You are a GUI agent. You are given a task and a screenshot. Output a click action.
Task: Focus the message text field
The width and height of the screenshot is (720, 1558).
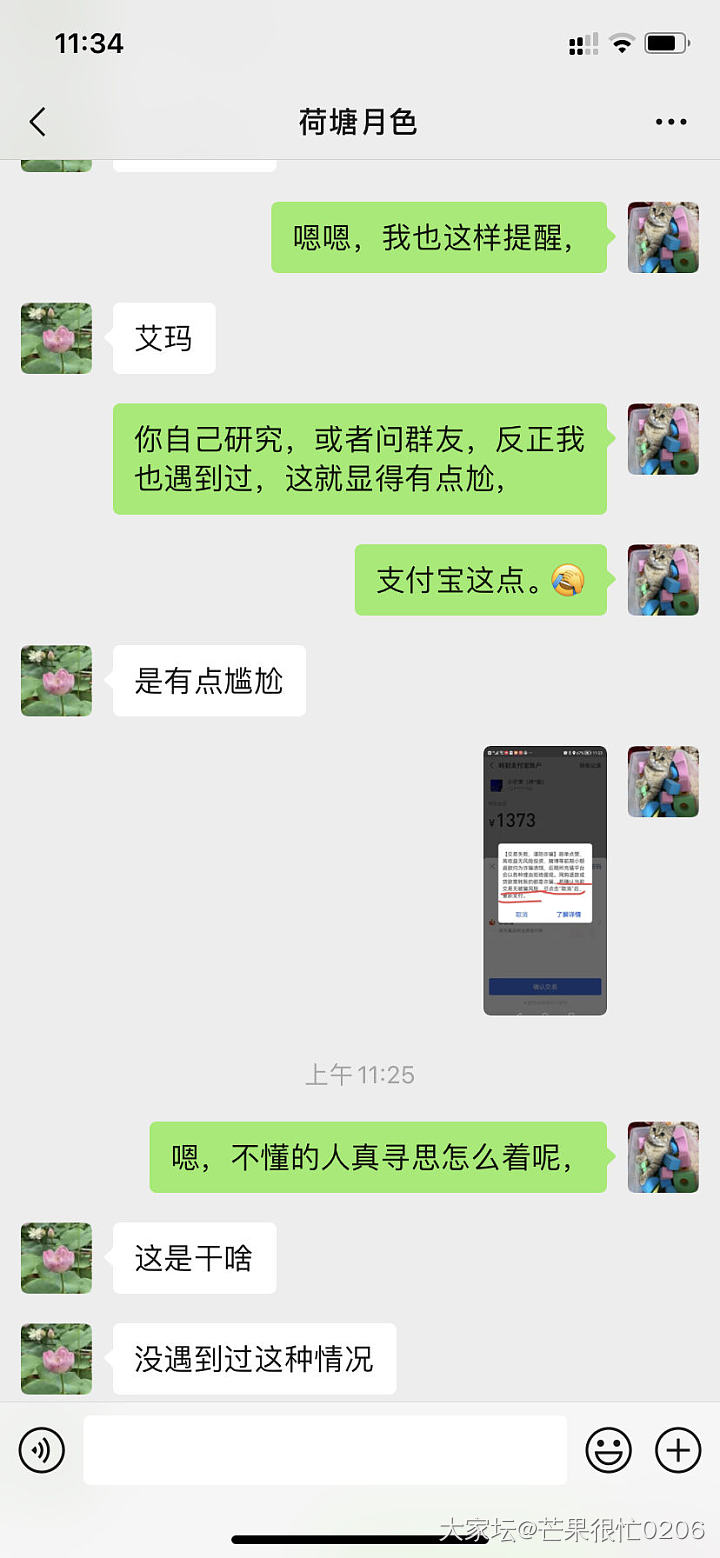click(x=325, y=1450)
